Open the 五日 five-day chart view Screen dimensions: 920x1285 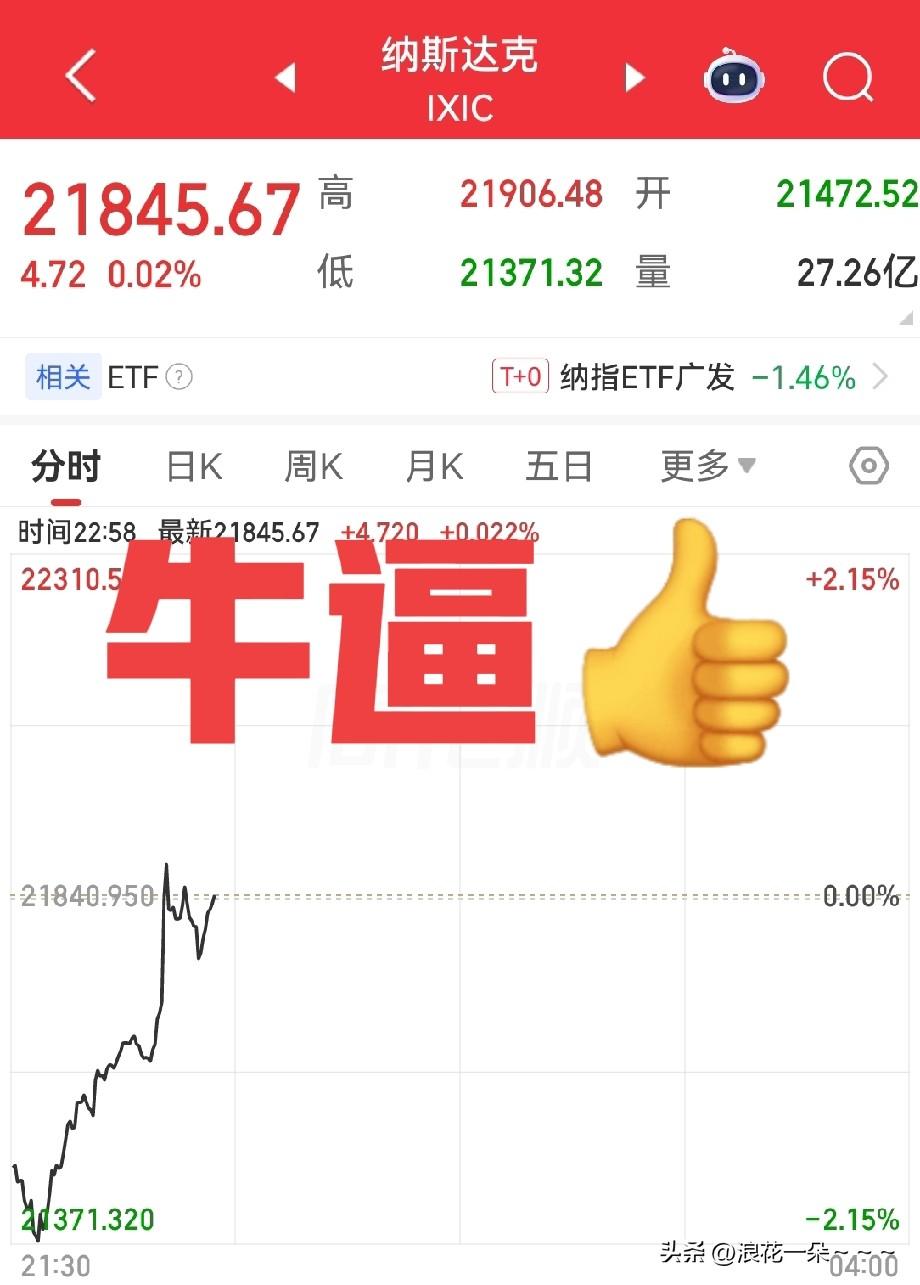559,466
